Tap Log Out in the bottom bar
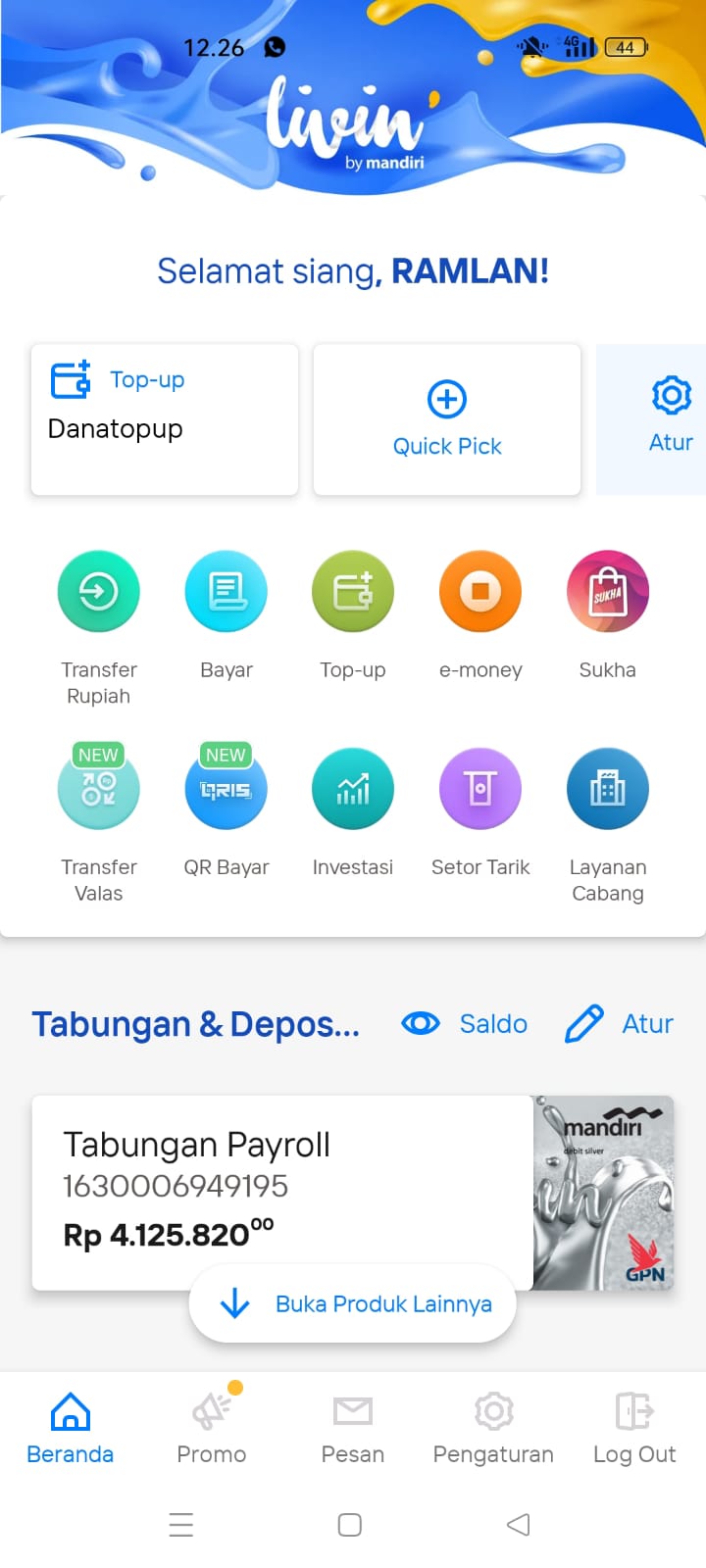Viewport: 706px width, 1568px height. [634, 1426]
